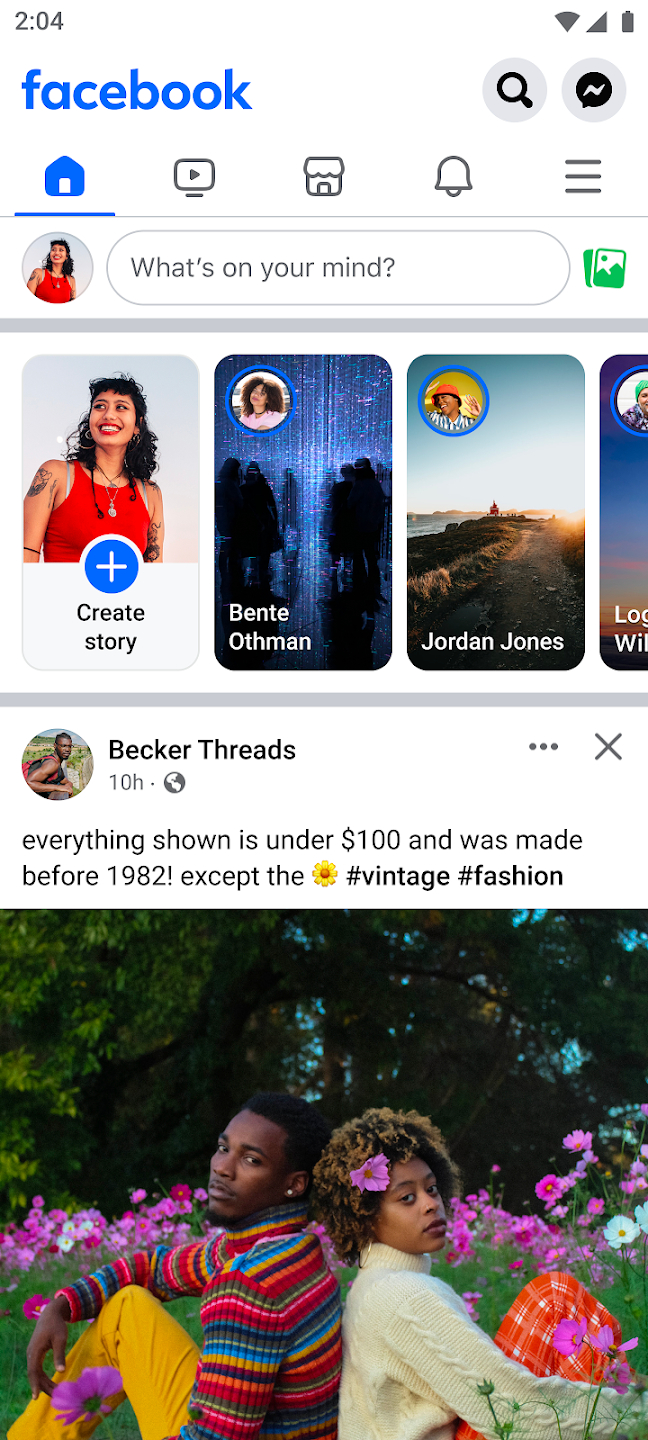Open Jordan Jones's story
The image size is (648, 1440).
pos(496,512)
